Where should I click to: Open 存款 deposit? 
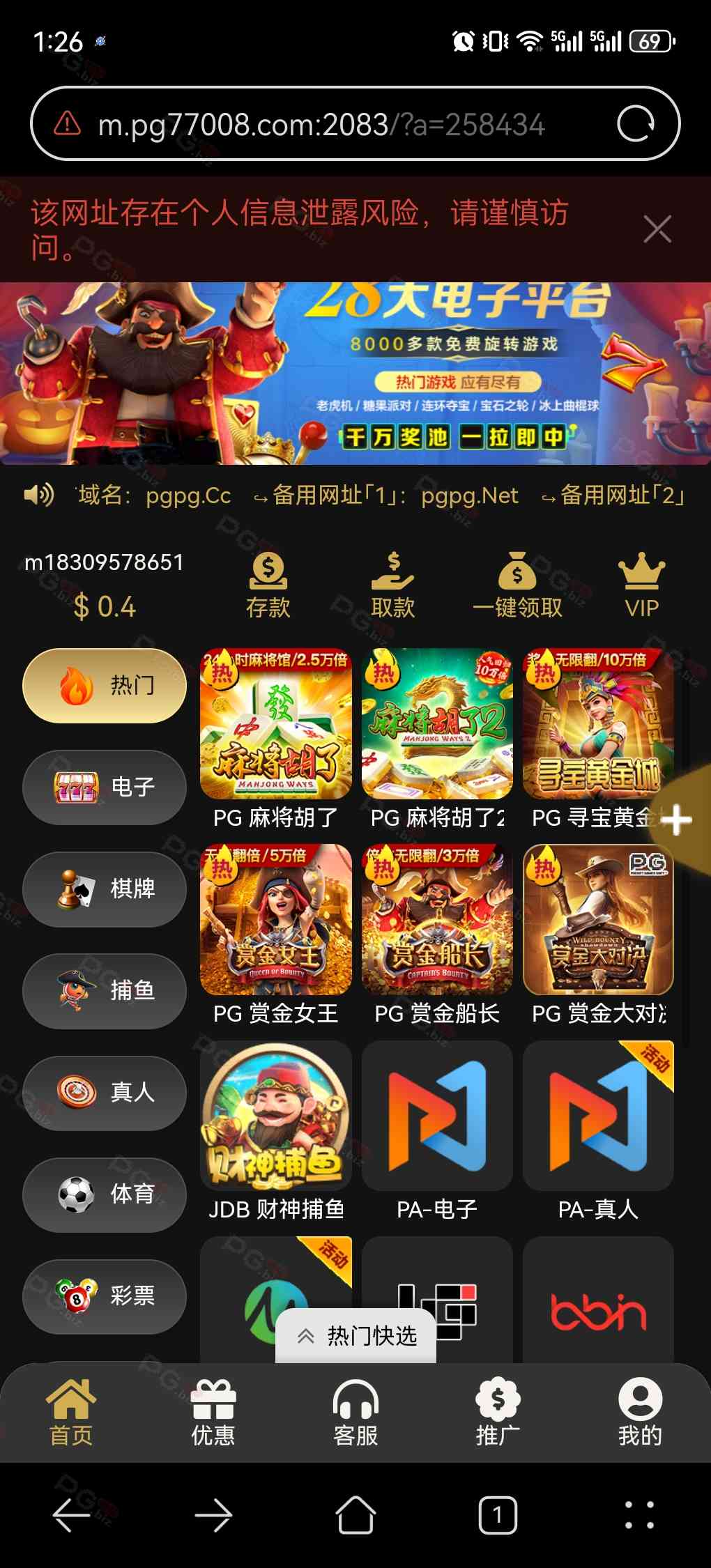[268, 584]
